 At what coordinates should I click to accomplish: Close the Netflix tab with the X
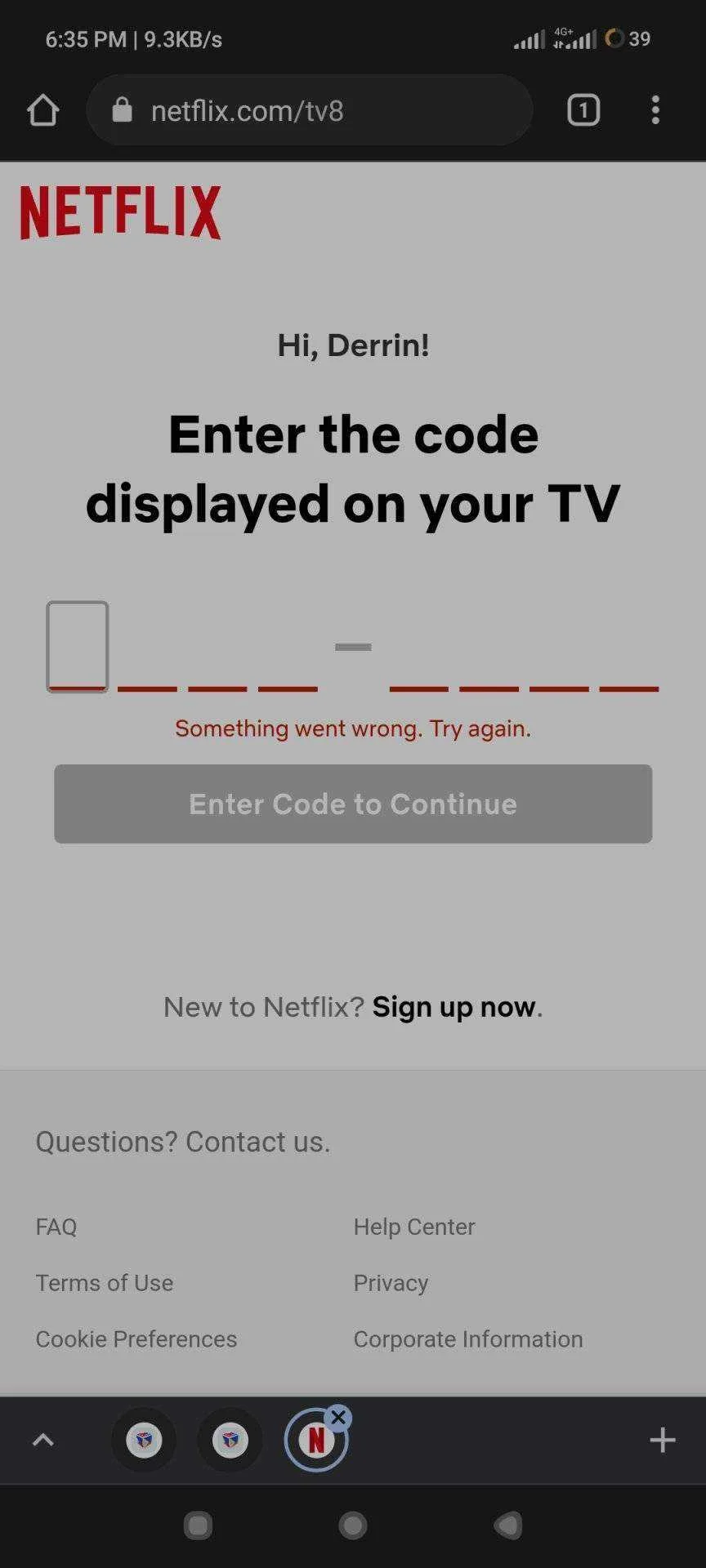click(338, 1417)
